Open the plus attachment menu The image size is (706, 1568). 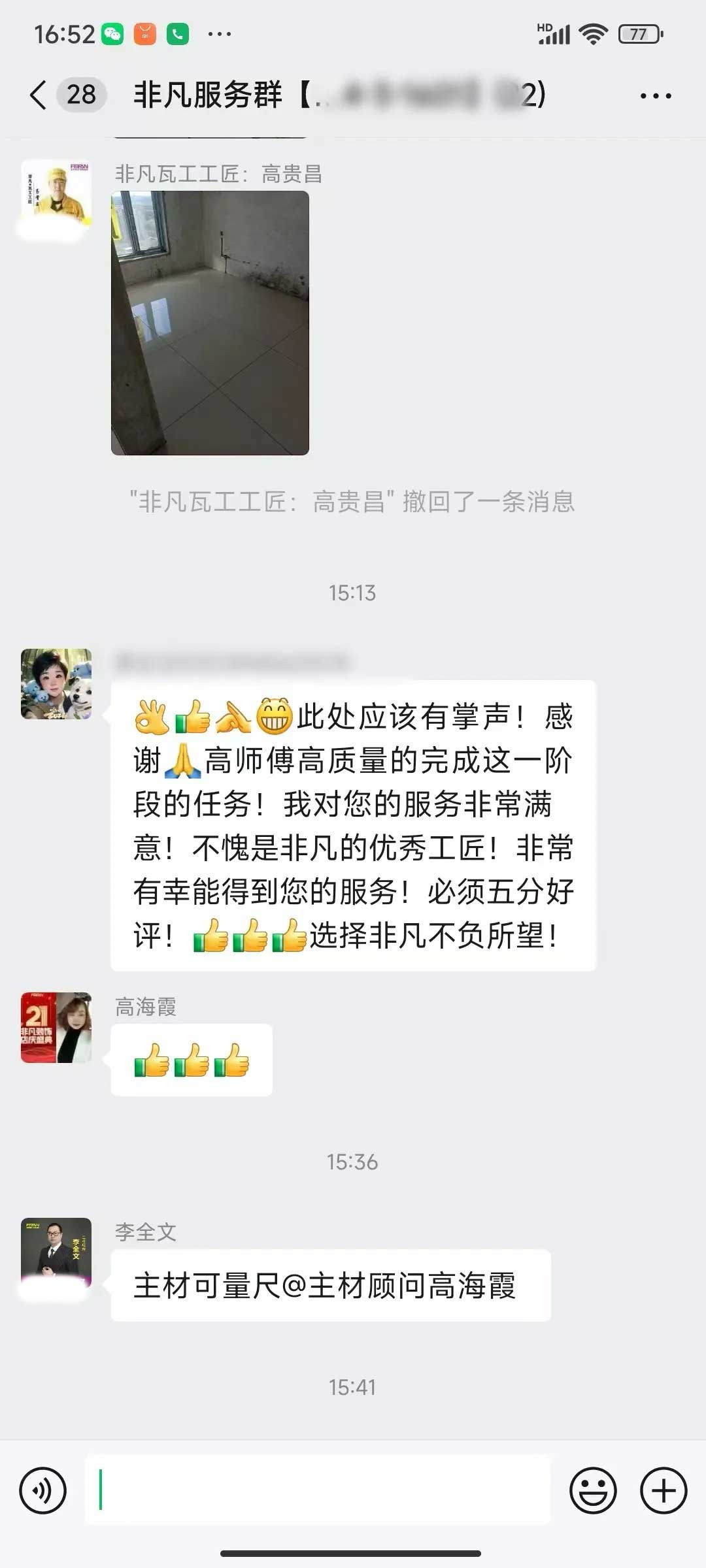[x=663, y=1490]
